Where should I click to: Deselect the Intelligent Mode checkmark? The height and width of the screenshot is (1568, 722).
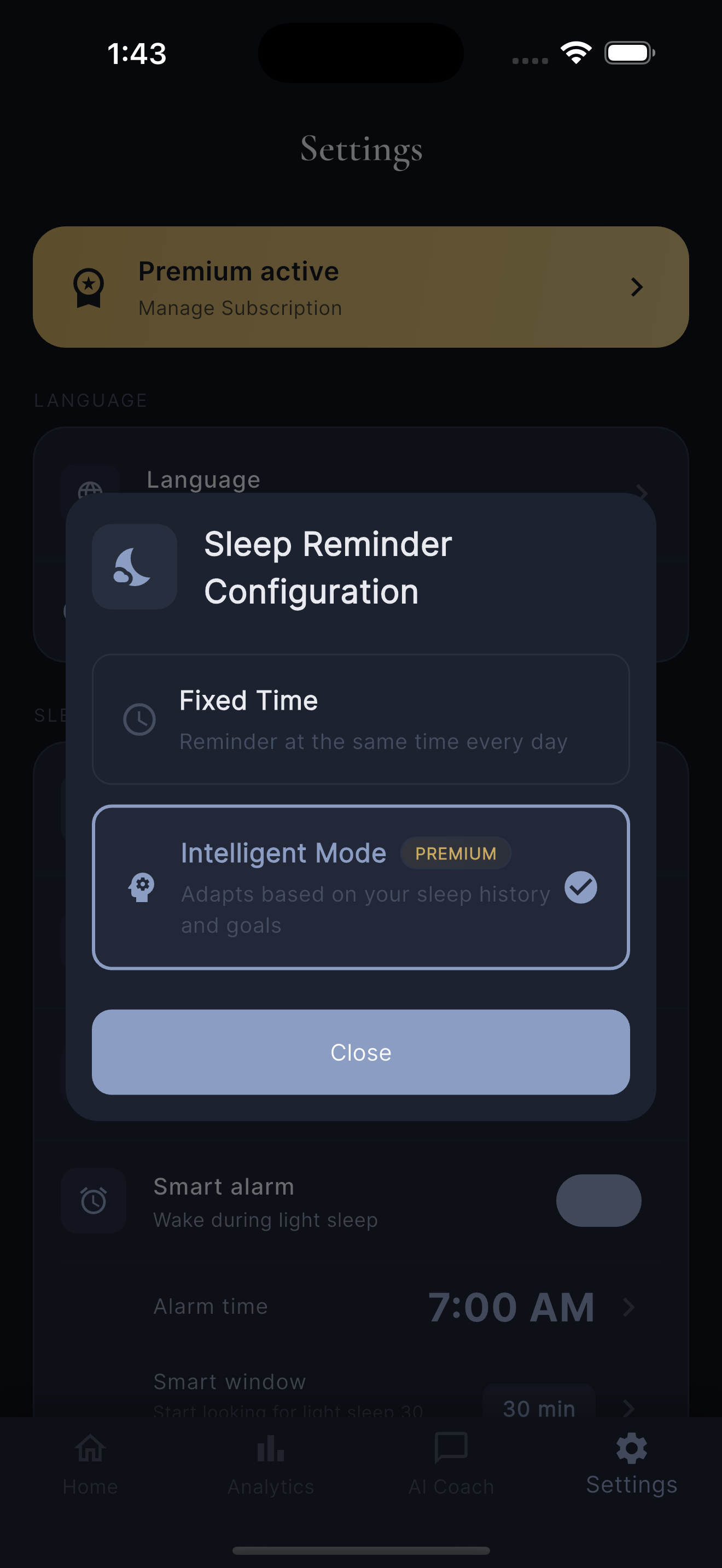(581, 887)
